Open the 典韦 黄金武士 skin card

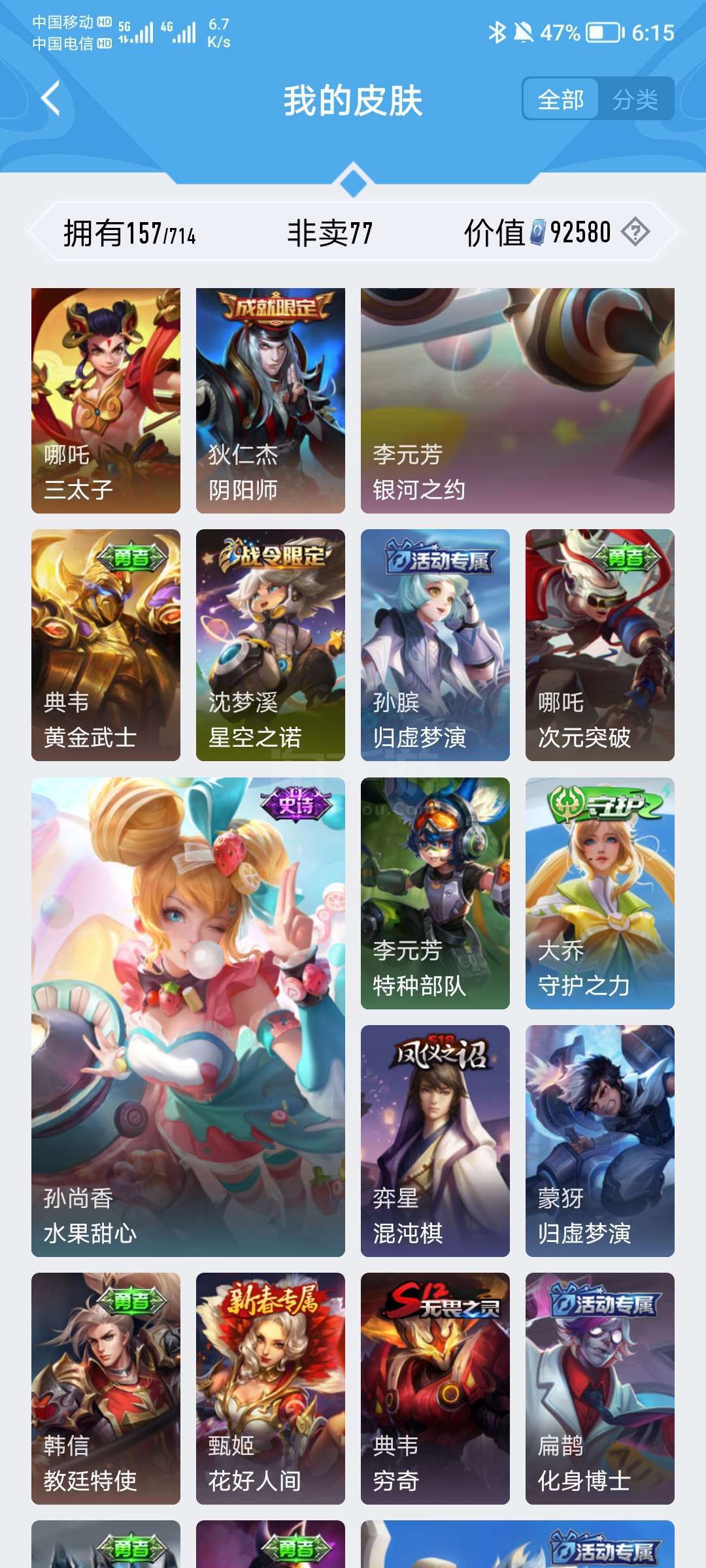(106, 645)
